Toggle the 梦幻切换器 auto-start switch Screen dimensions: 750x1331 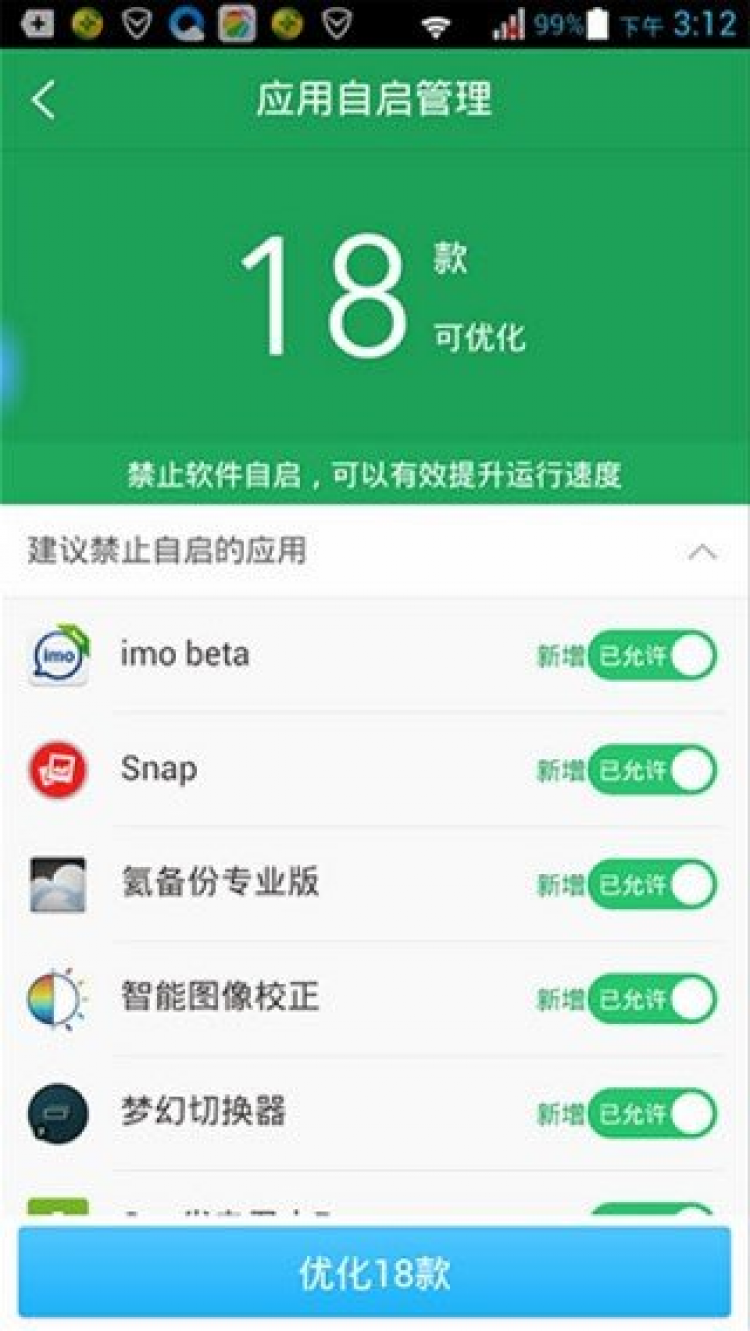click(x=652, y=1113)
